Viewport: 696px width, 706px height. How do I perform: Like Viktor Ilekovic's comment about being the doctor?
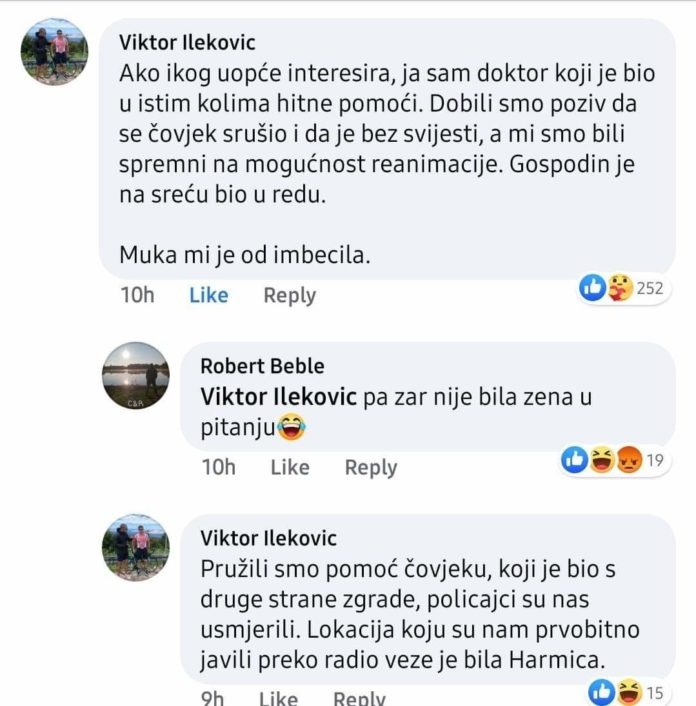208,295
